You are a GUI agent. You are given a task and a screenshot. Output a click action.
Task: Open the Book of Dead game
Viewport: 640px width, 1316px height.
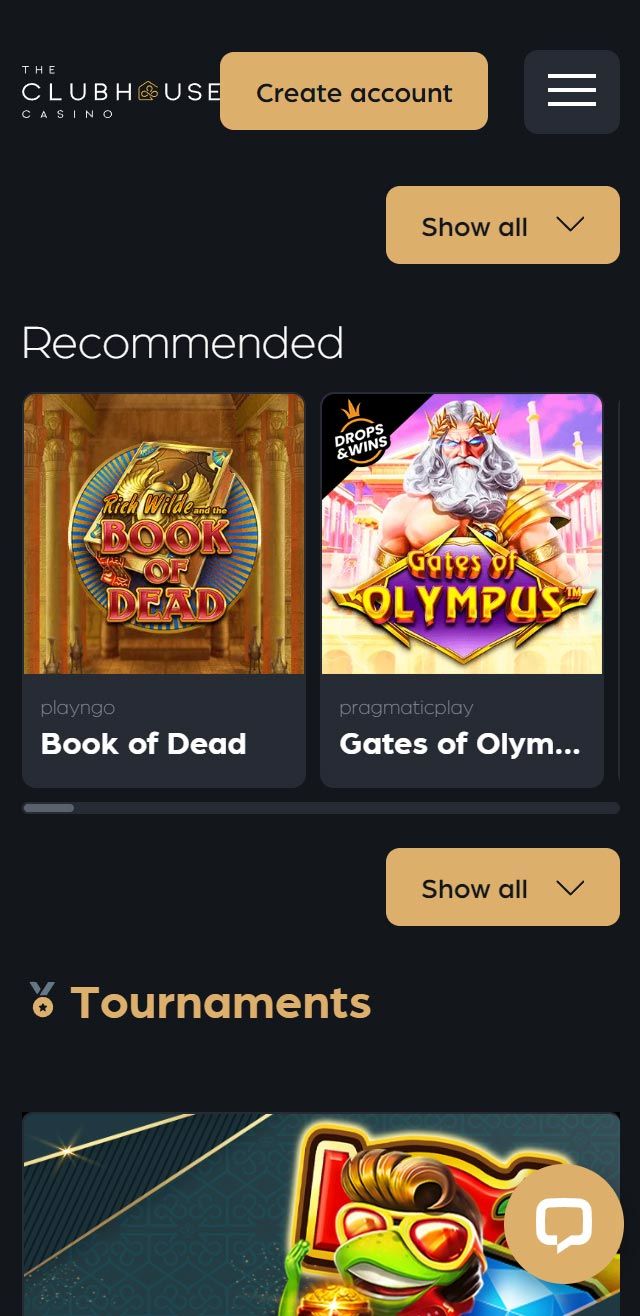point(164,590)
